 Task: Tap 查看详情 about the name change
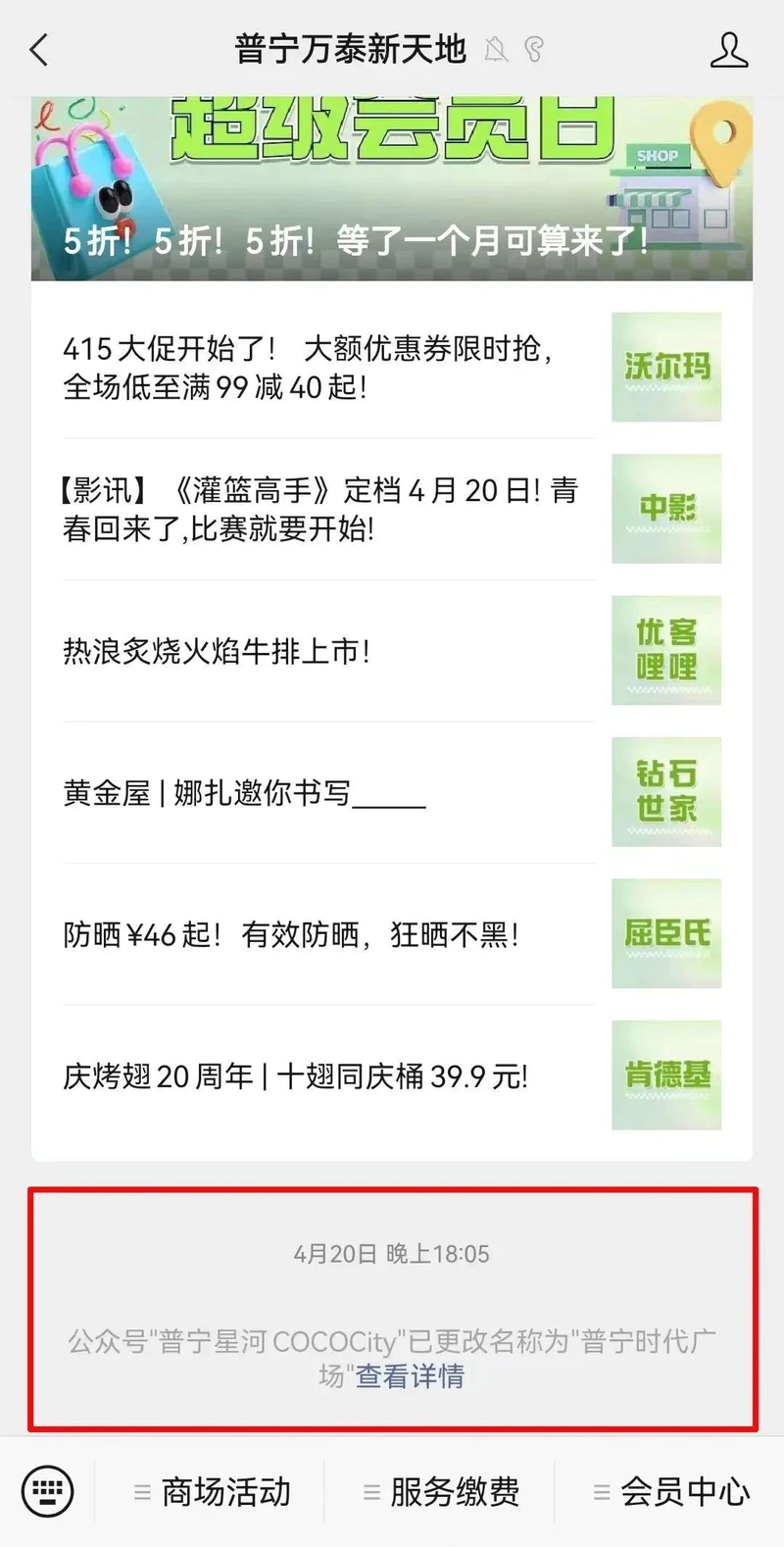coord(410,1376)
